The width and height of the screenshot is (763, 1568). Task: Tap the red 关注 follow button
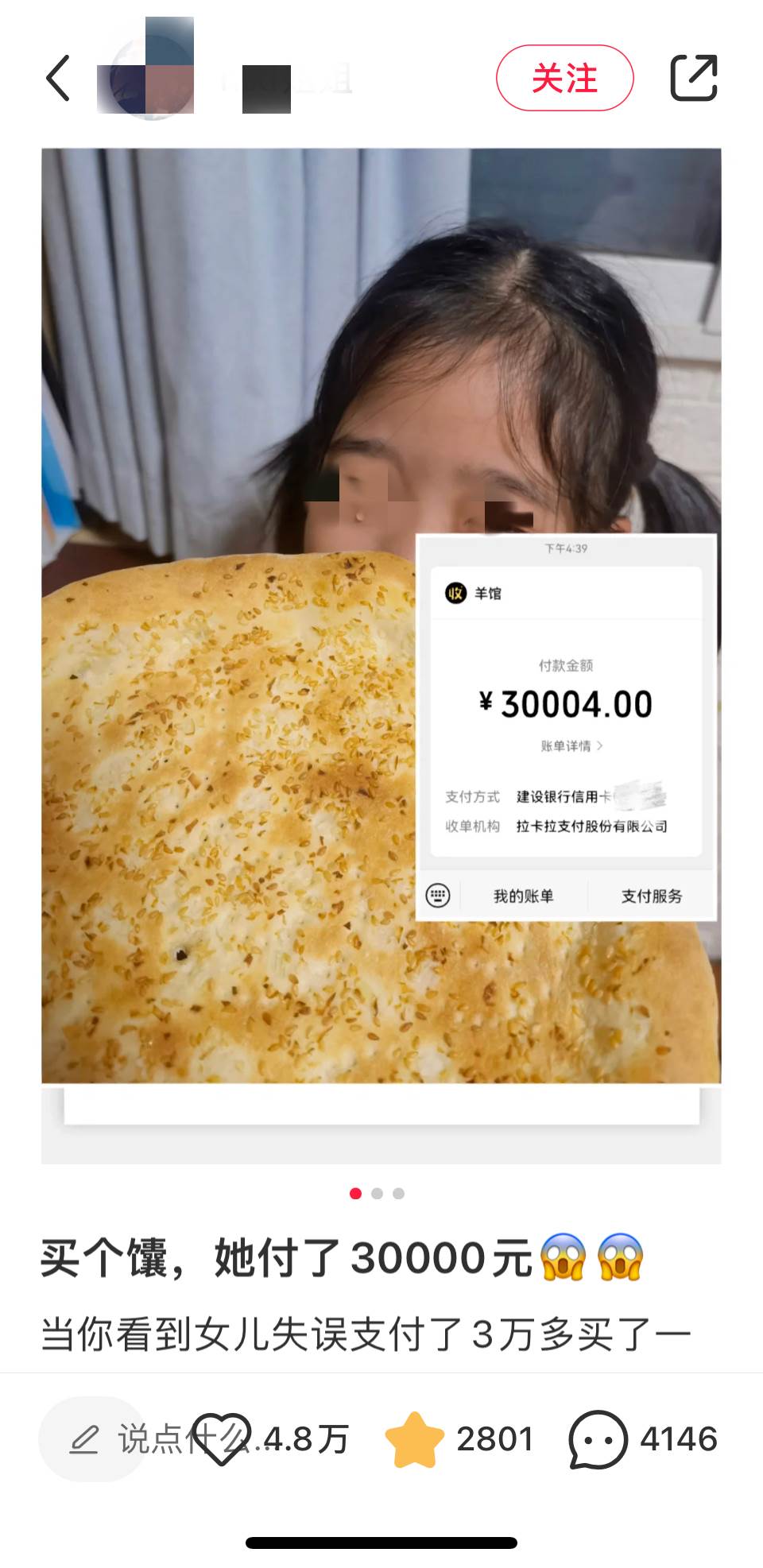[564, 78]
